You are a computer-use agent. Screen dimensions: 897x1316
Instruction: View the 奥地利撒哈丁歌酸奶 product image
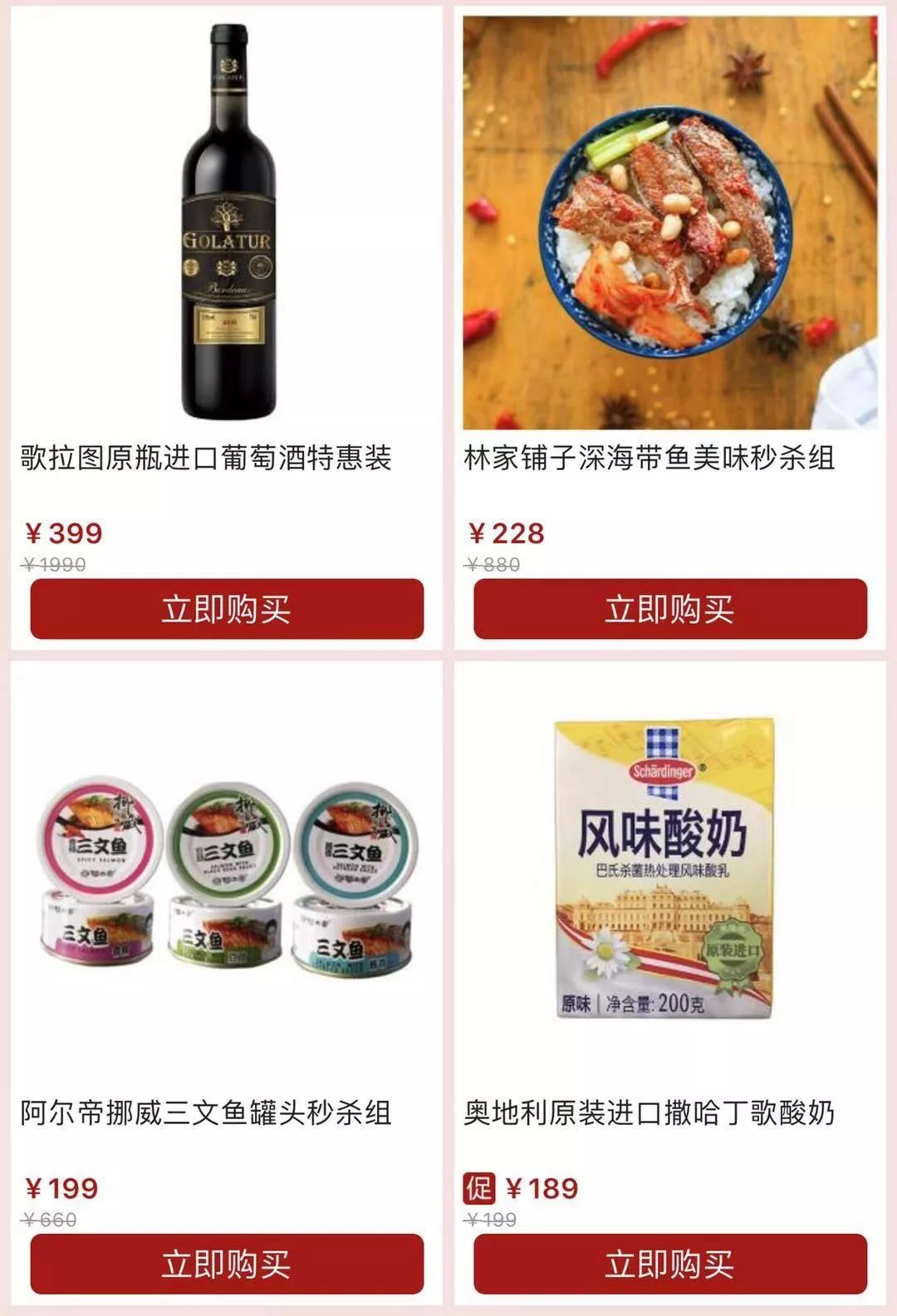(664, 868)
